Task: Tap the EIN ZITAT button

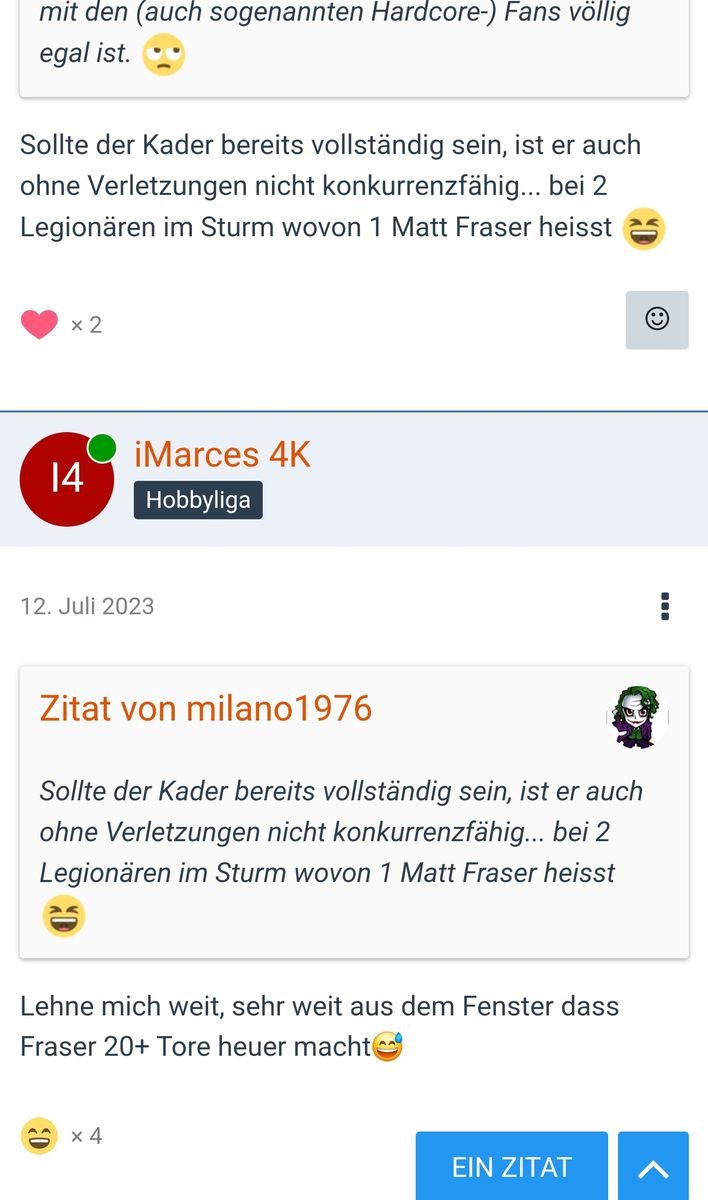Action: pos(511,1166)
